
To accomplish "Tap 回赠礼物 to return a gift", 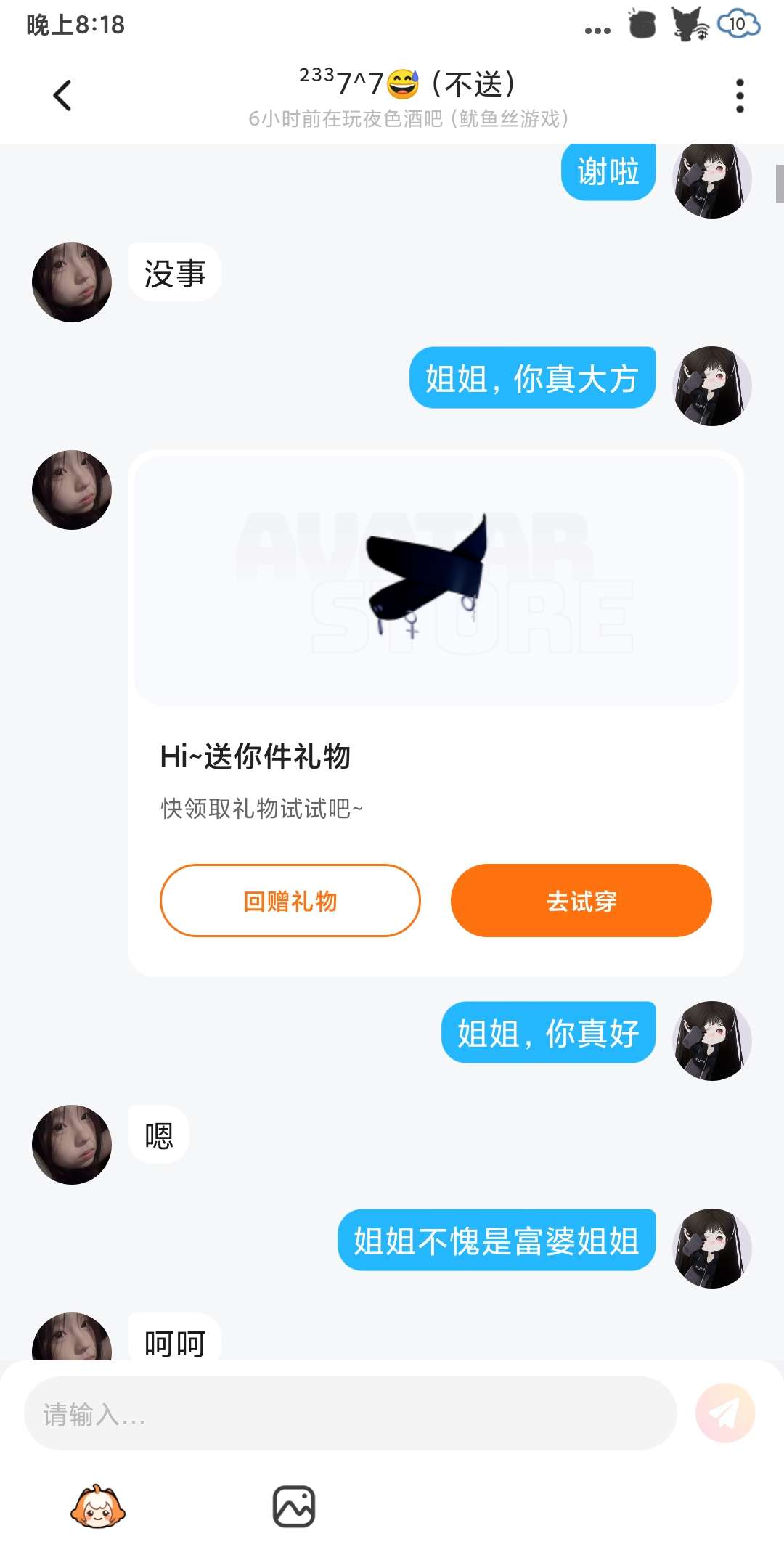I will [x=290, y=900].
